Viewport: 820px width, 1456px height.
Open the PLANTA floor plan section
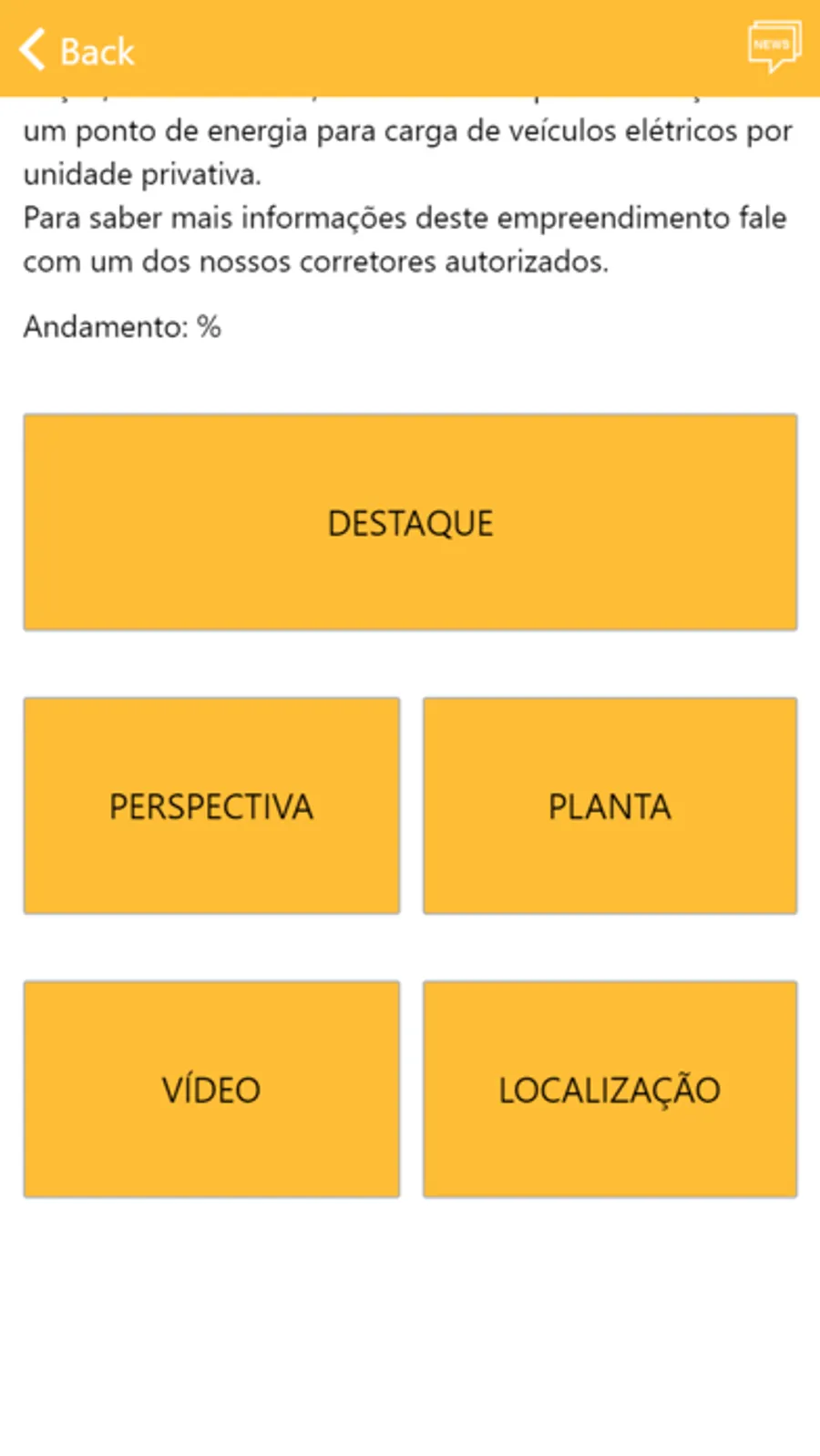pos(609,805)
